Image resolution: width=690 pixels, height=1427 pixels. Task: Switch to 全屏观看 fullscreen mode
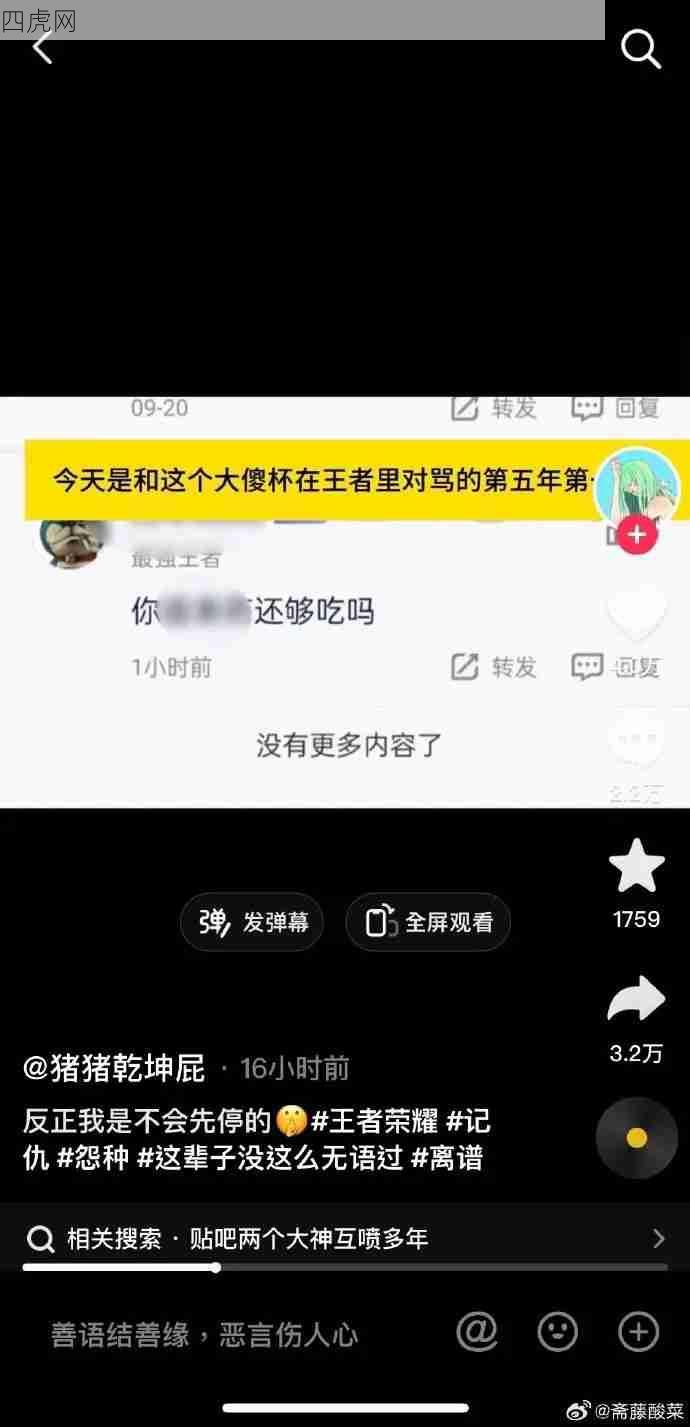point(428,922)
